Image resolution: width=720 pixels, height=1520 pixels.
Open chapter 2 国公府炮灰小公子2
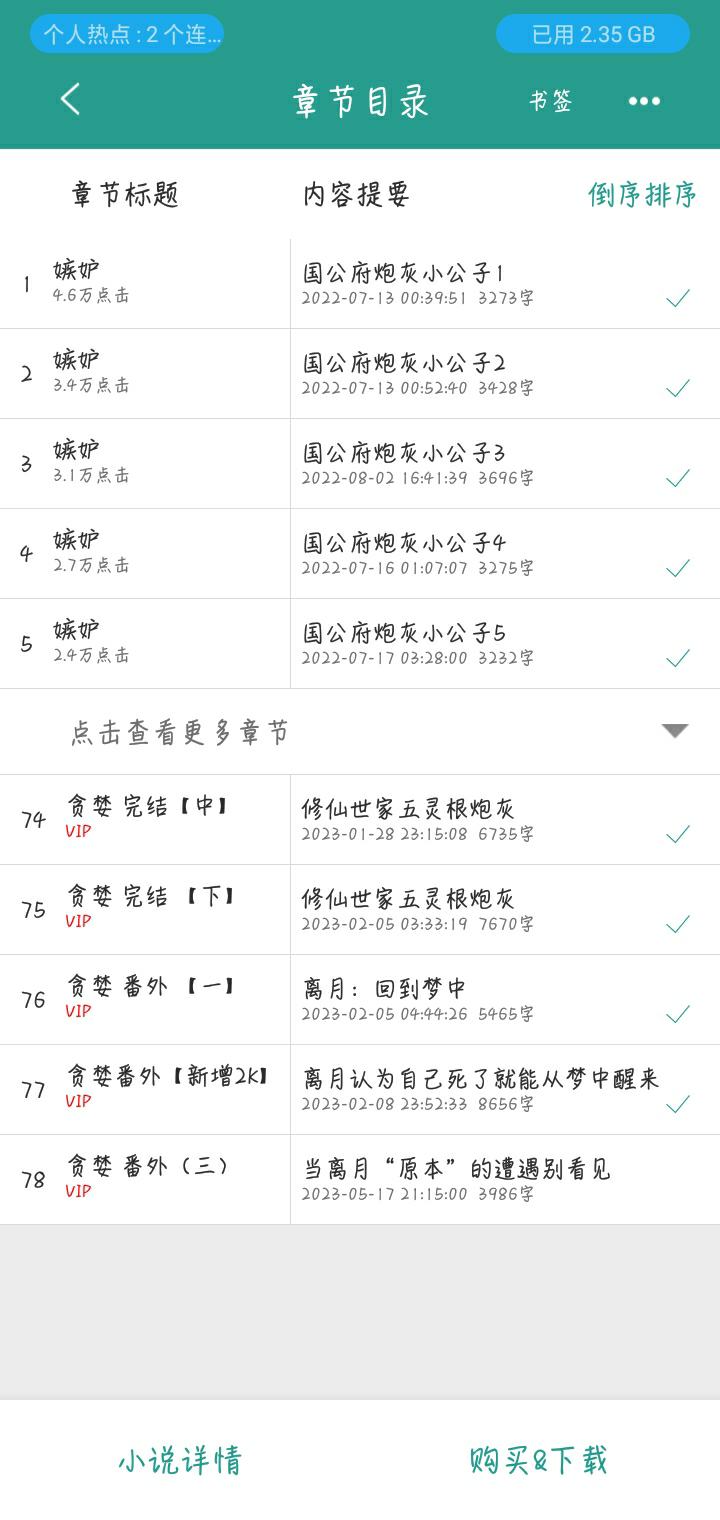[360, 374]
